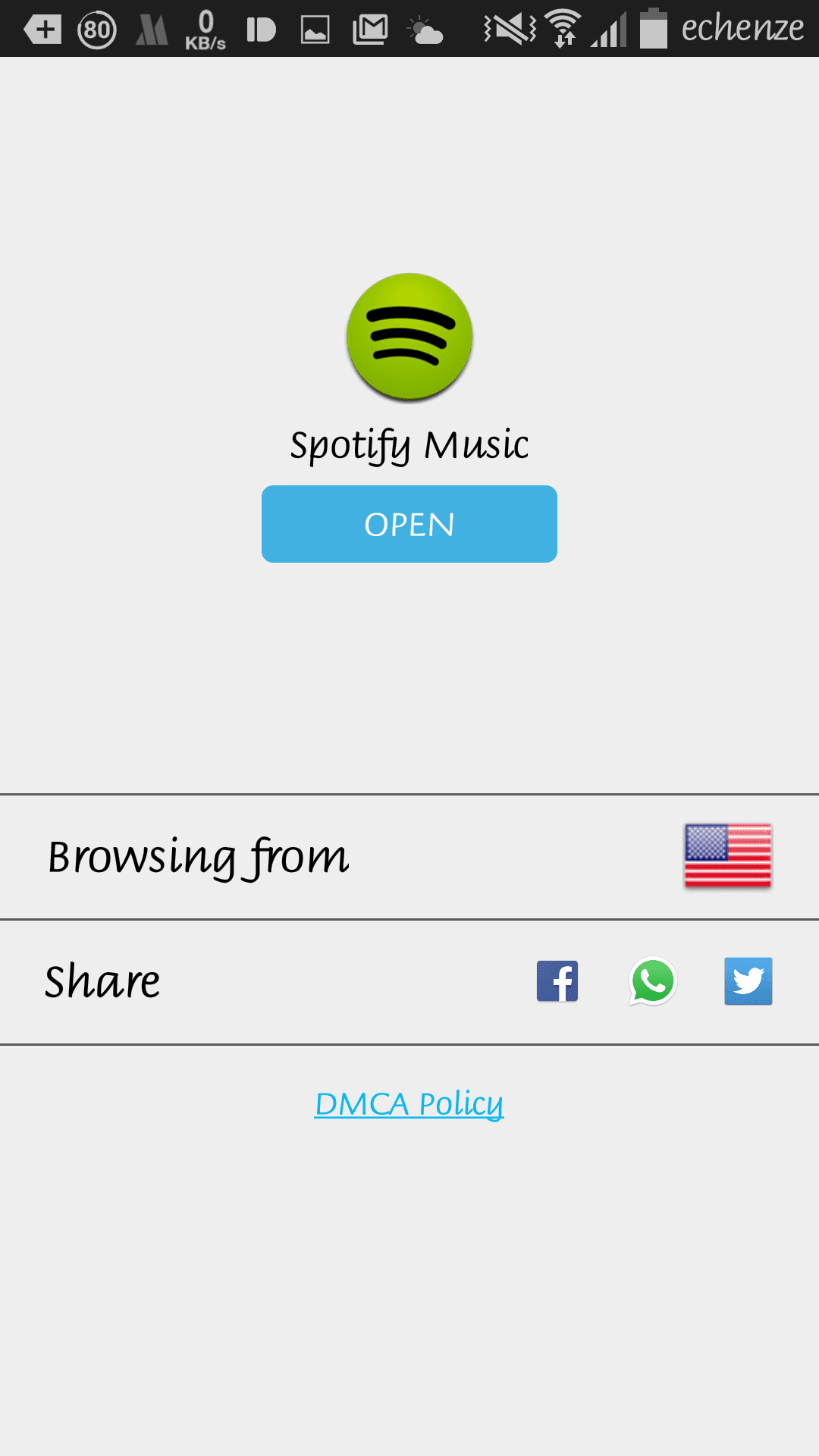Share on Twitter
This screenshot has width=819, height=1456.
click(x=748, y=981)
